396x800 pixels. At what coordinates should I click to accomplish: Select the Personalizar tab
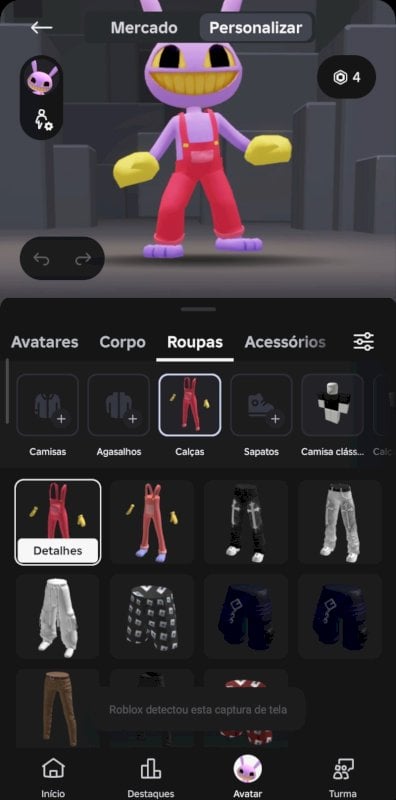256,28
